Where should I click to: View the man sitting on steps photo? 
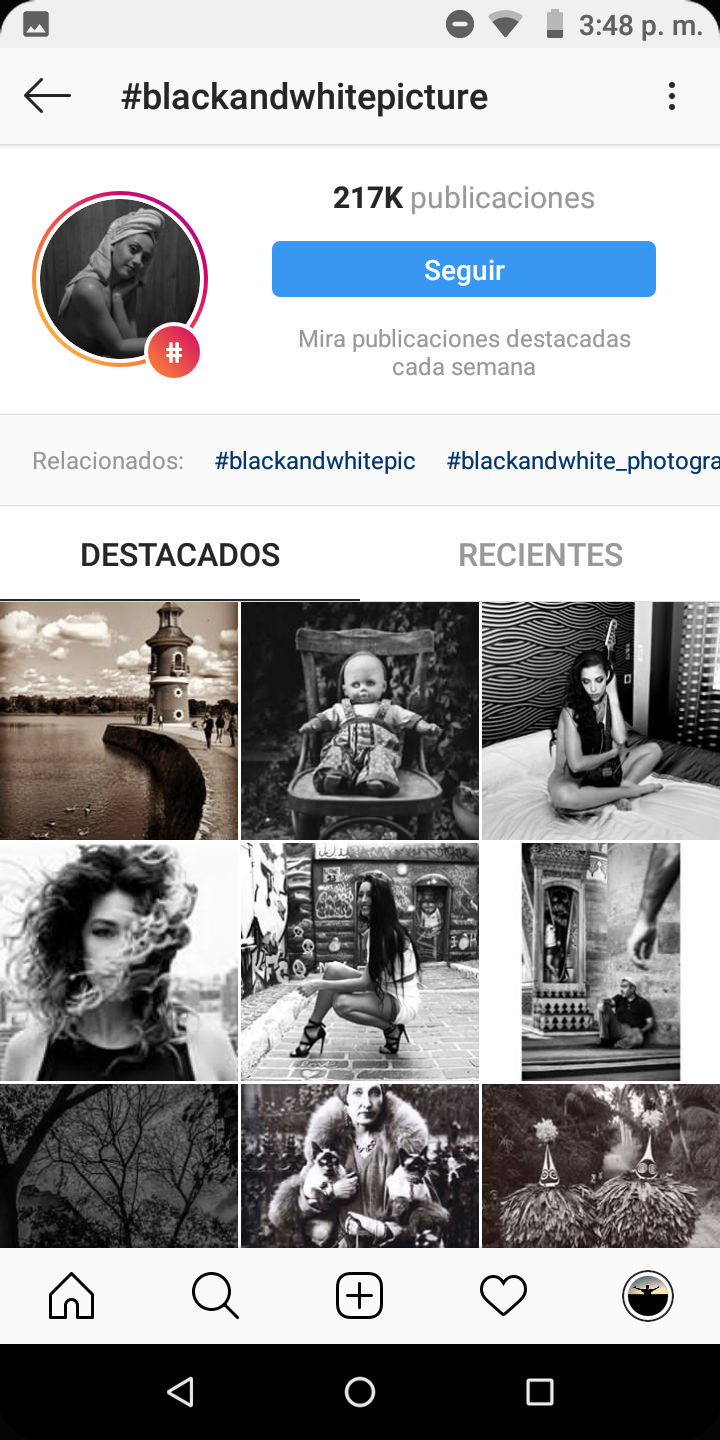click(600, 961)
